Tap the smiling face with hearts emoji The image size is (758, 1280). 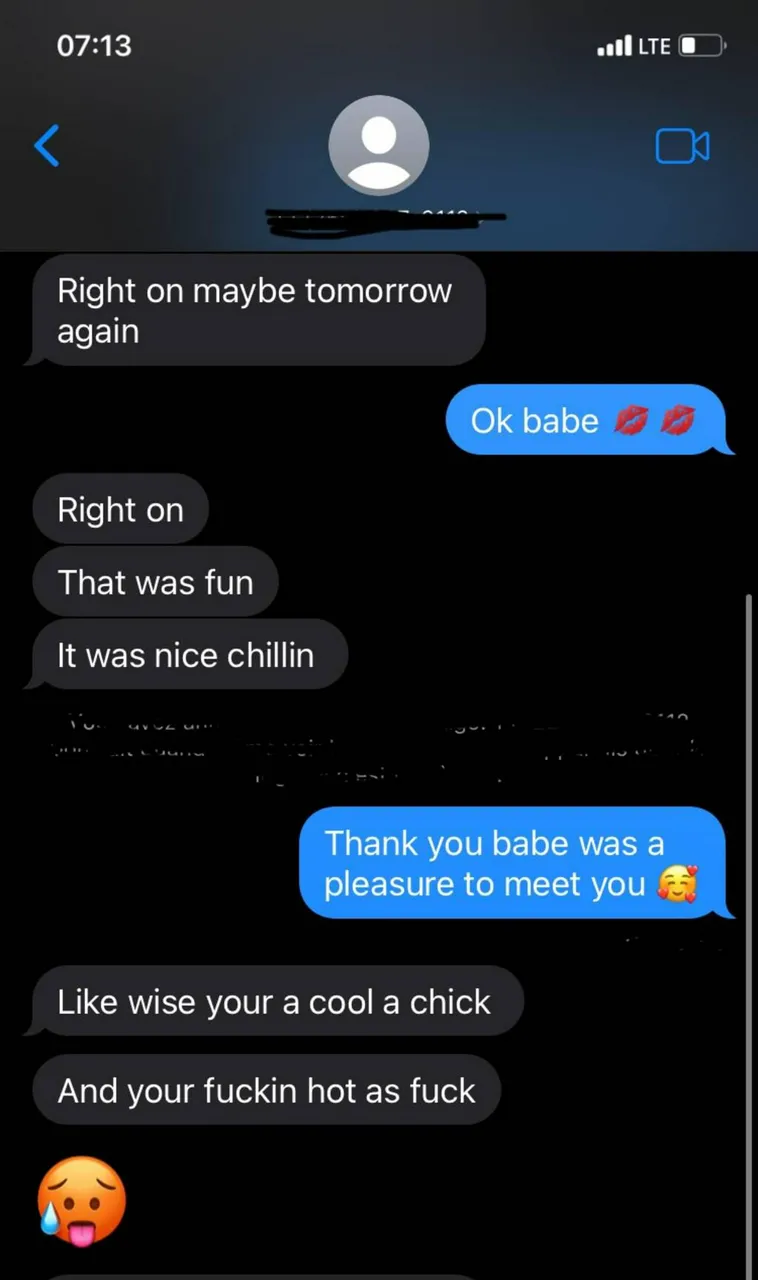pyautogui.click(x=677, y=883)
